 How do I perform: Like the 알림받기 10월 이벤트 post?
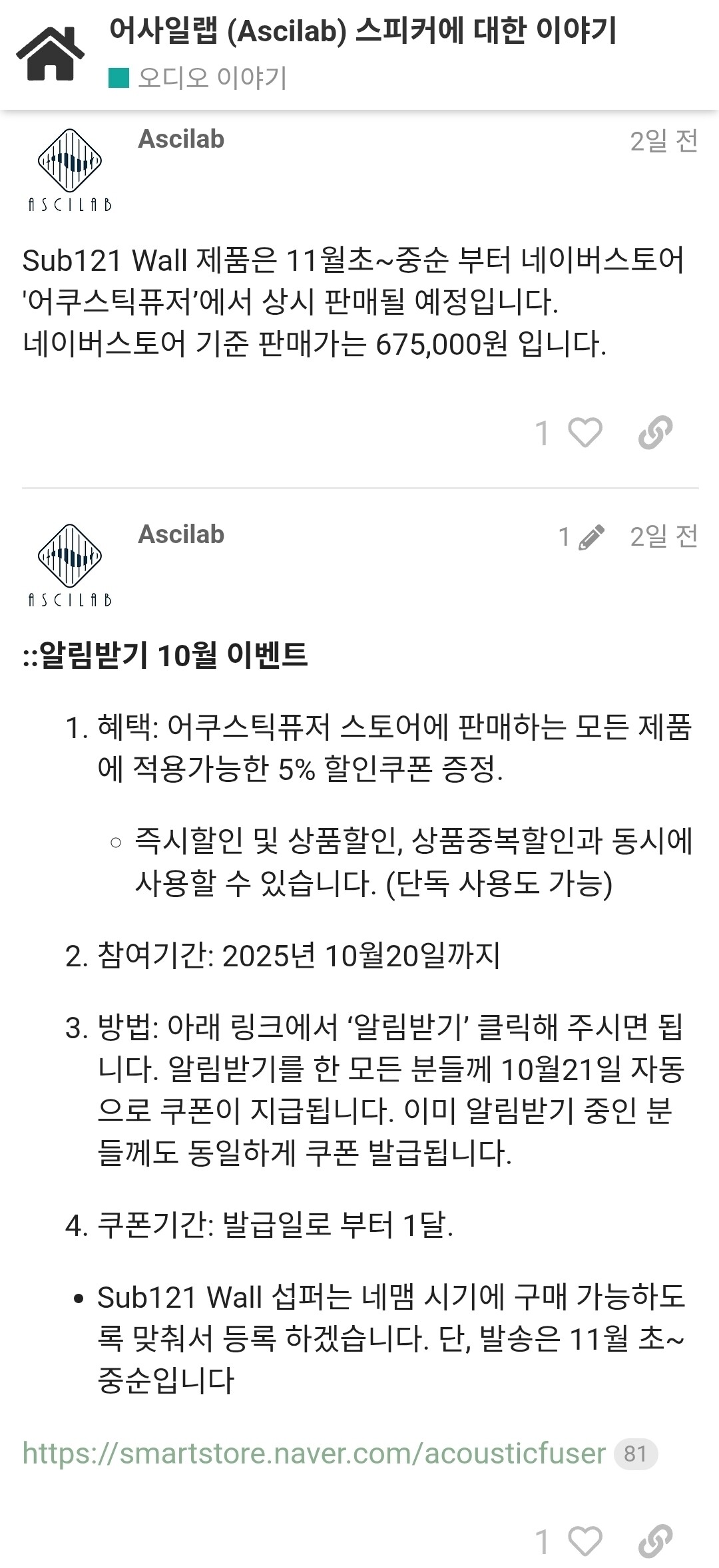(x=585, y=1541)
